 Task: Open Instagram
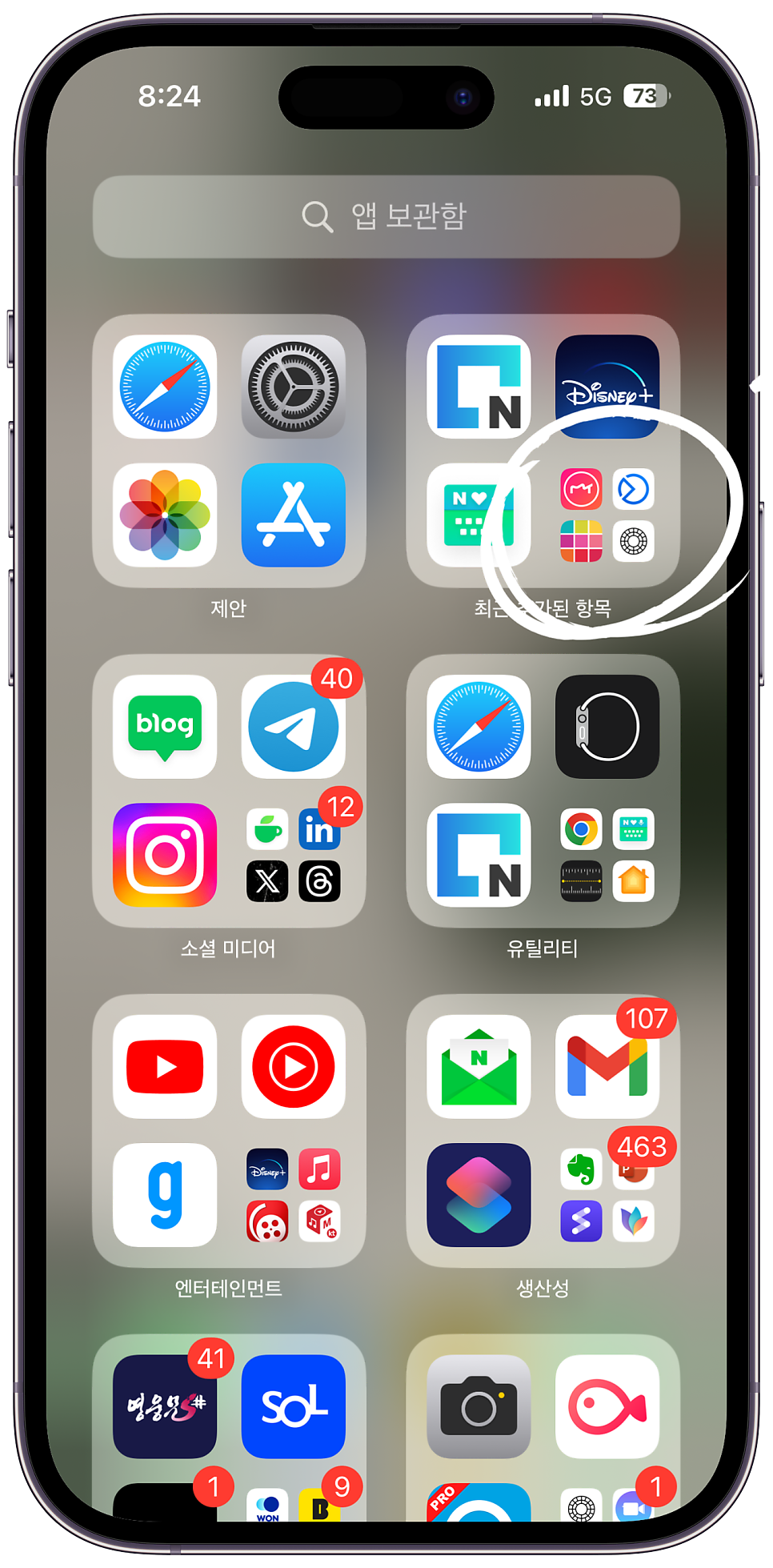165,855
